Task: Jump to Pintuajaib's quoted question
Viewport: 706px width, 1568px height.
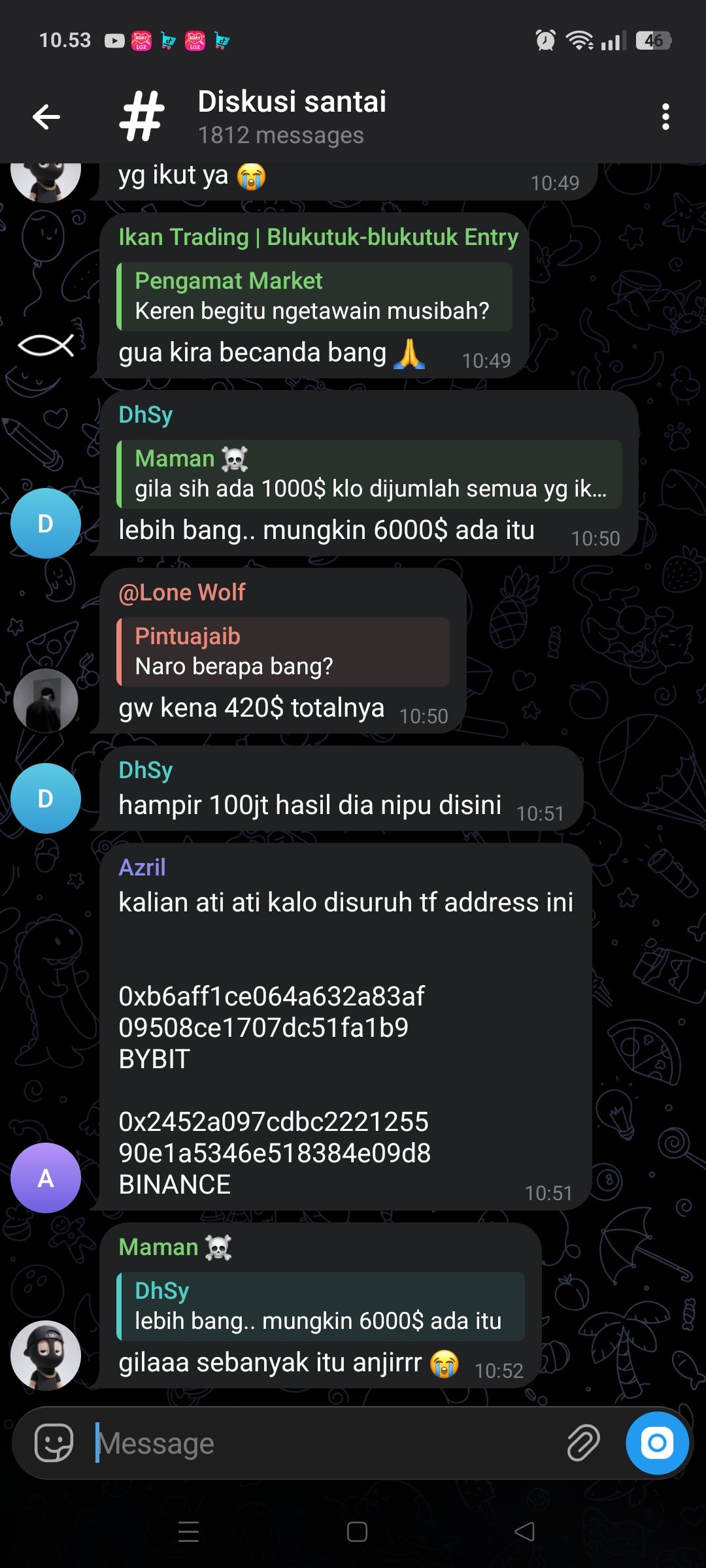Action: pyautogui.click(x=283, y=652)
